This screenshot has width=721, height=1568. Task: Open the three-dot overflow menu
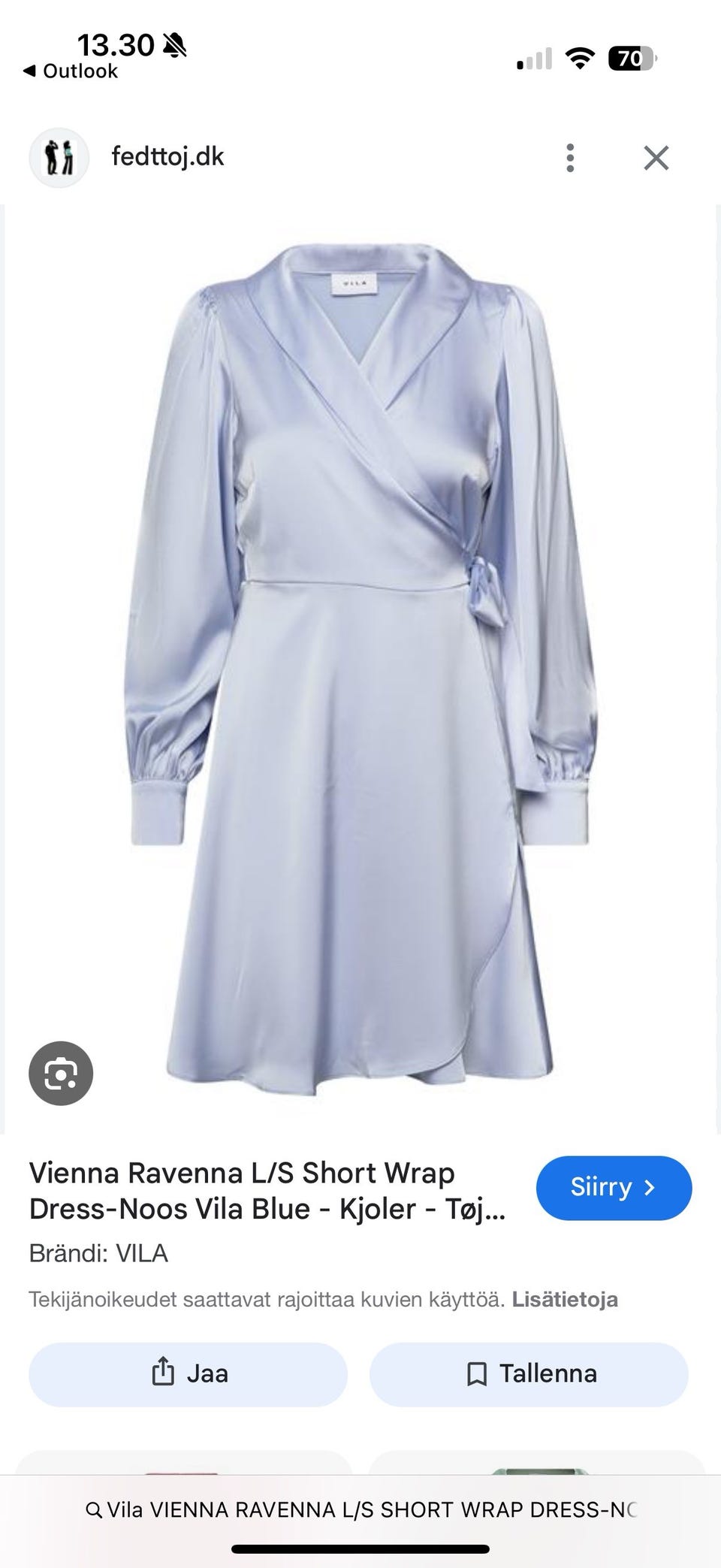[x=570, y=158]
